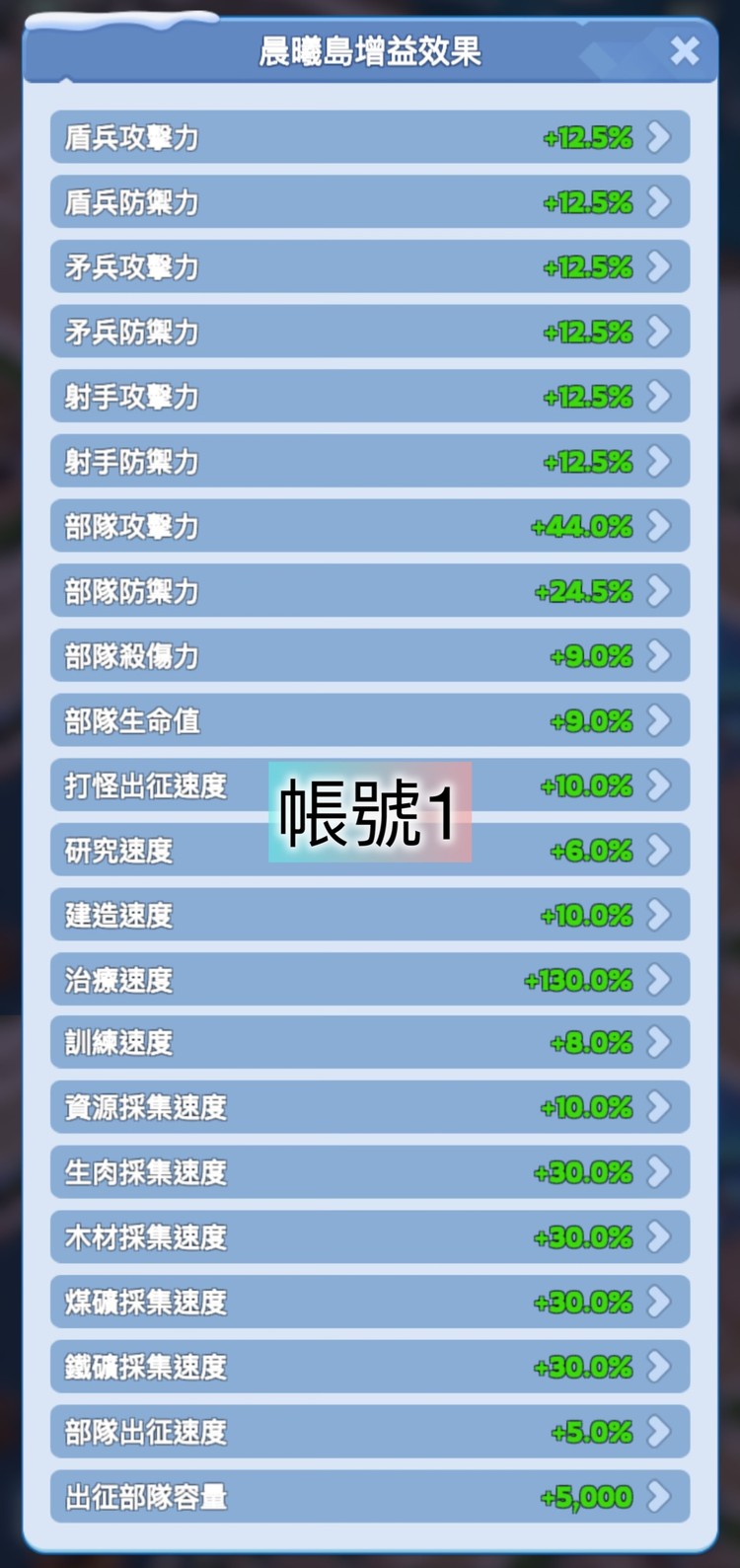Tap the 射手防禦力 arrow icon
The image size is (740, 1568).
(659, 462)
